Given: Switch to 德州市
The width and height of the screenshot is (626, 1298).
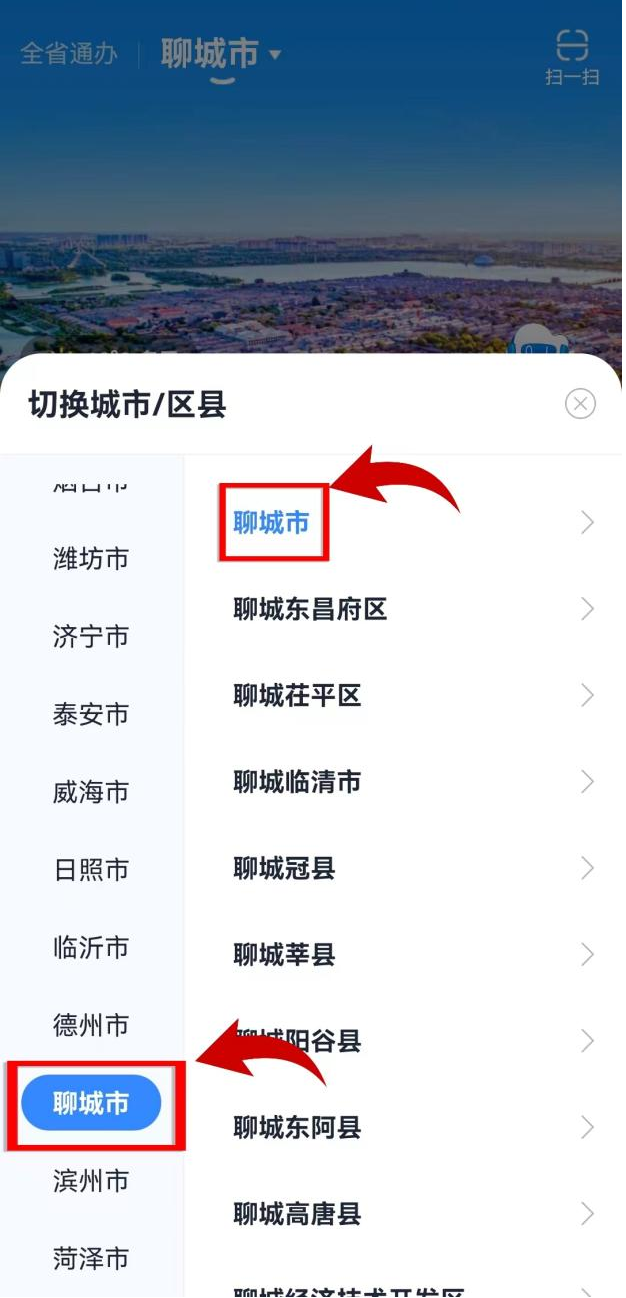Looking at the screenshot, I should [x=91, y=1025].
